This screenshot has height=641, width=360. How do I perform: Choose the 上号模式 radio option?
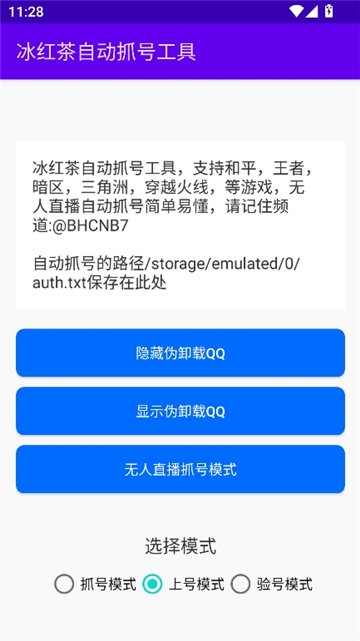(183, 584)
